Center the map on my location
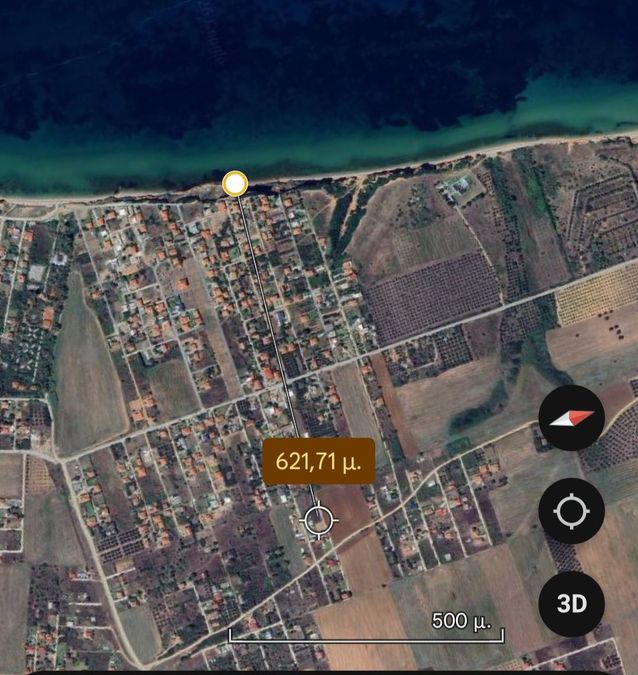Viewport: 638px width, 675px height. pyautogui.click(x=571, y=511)
